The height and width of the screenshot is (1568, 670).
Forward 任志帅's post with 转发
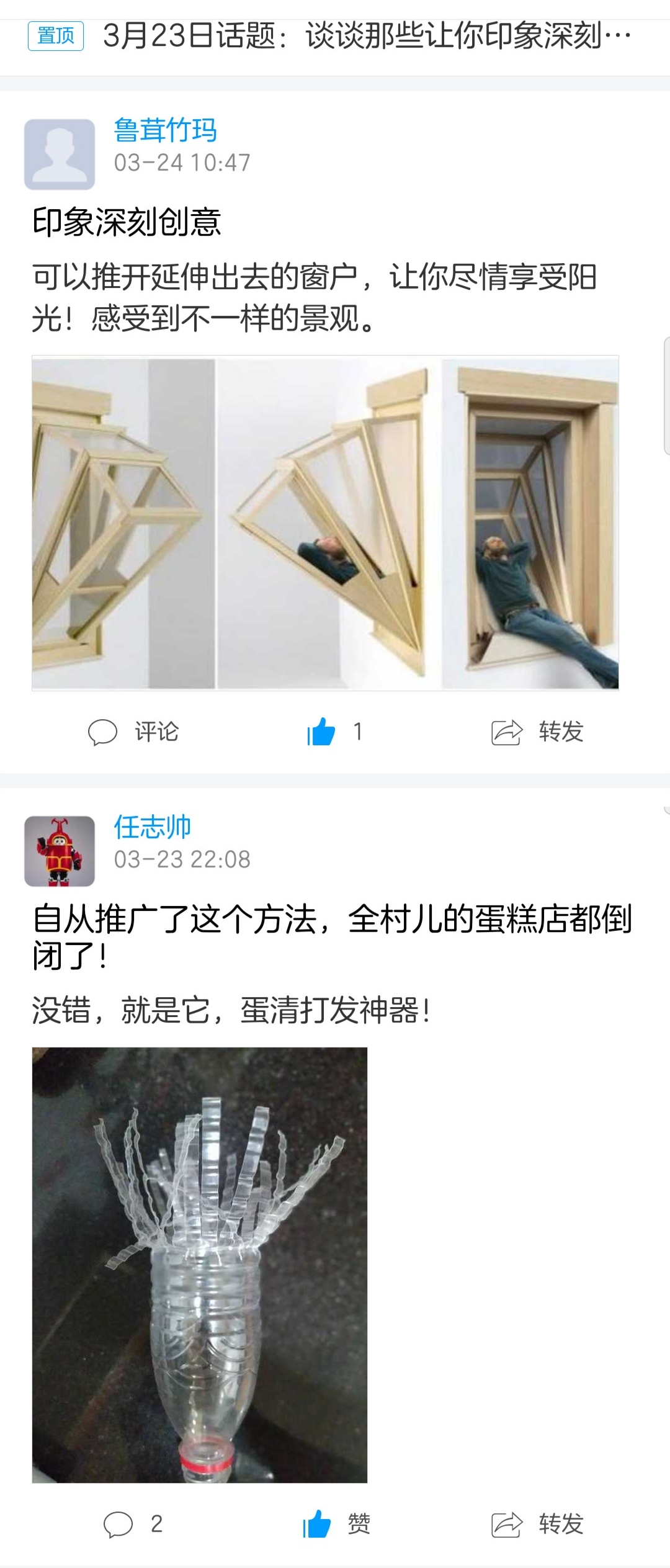click(537, 1524)
